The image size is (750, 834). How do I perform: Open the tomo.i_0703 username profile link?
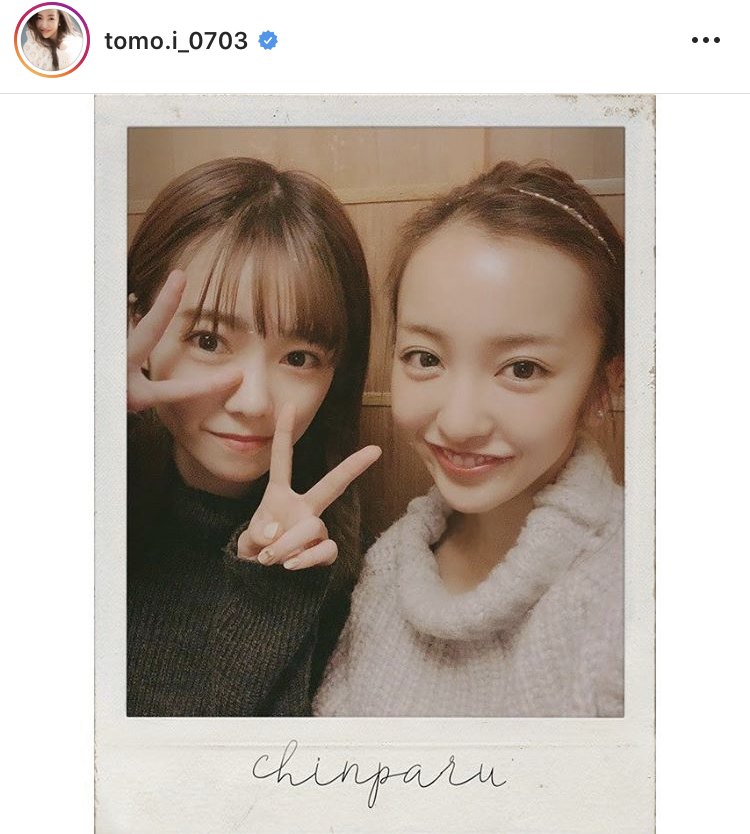[x=176, y=41]
